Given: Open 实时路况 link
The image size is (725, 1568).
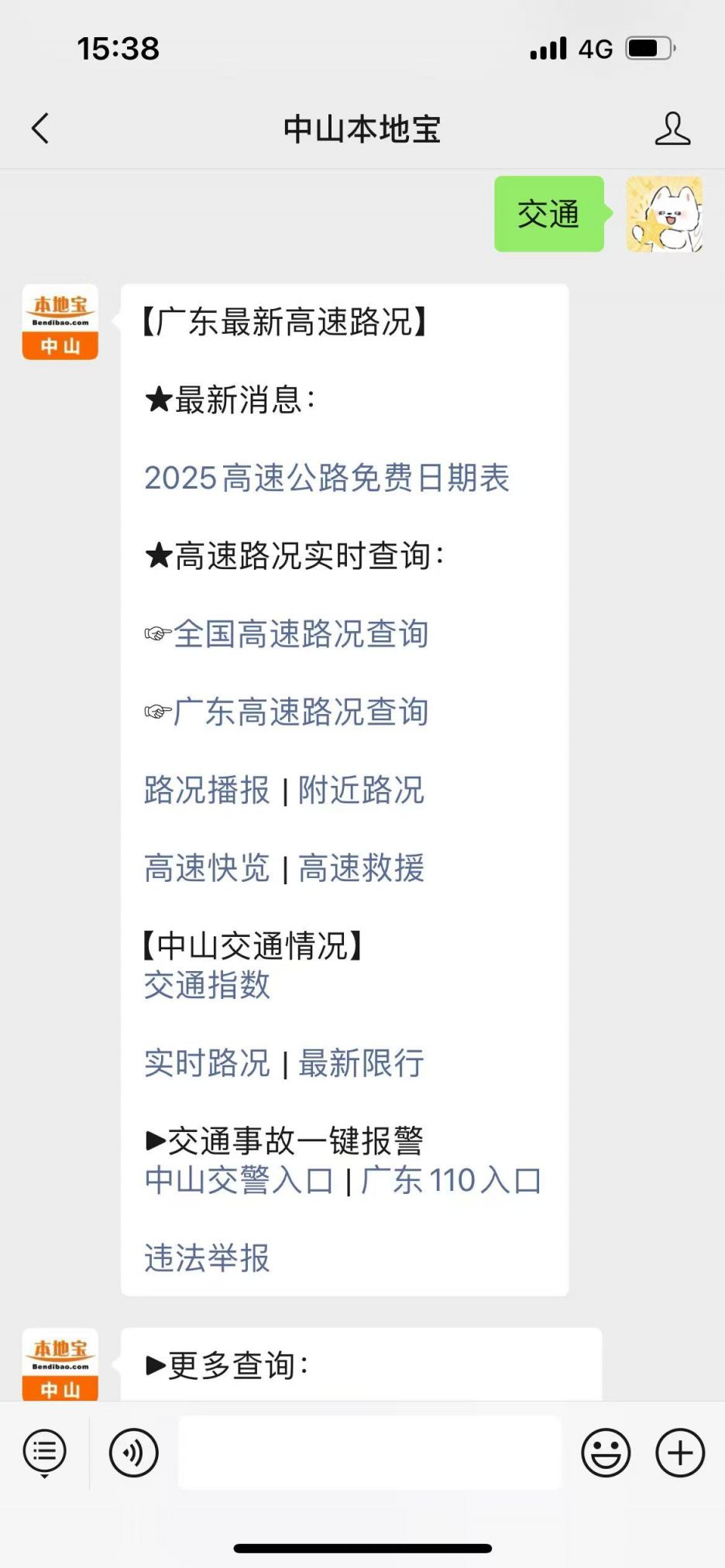Looking at the screenshot, I should 207,1063.
